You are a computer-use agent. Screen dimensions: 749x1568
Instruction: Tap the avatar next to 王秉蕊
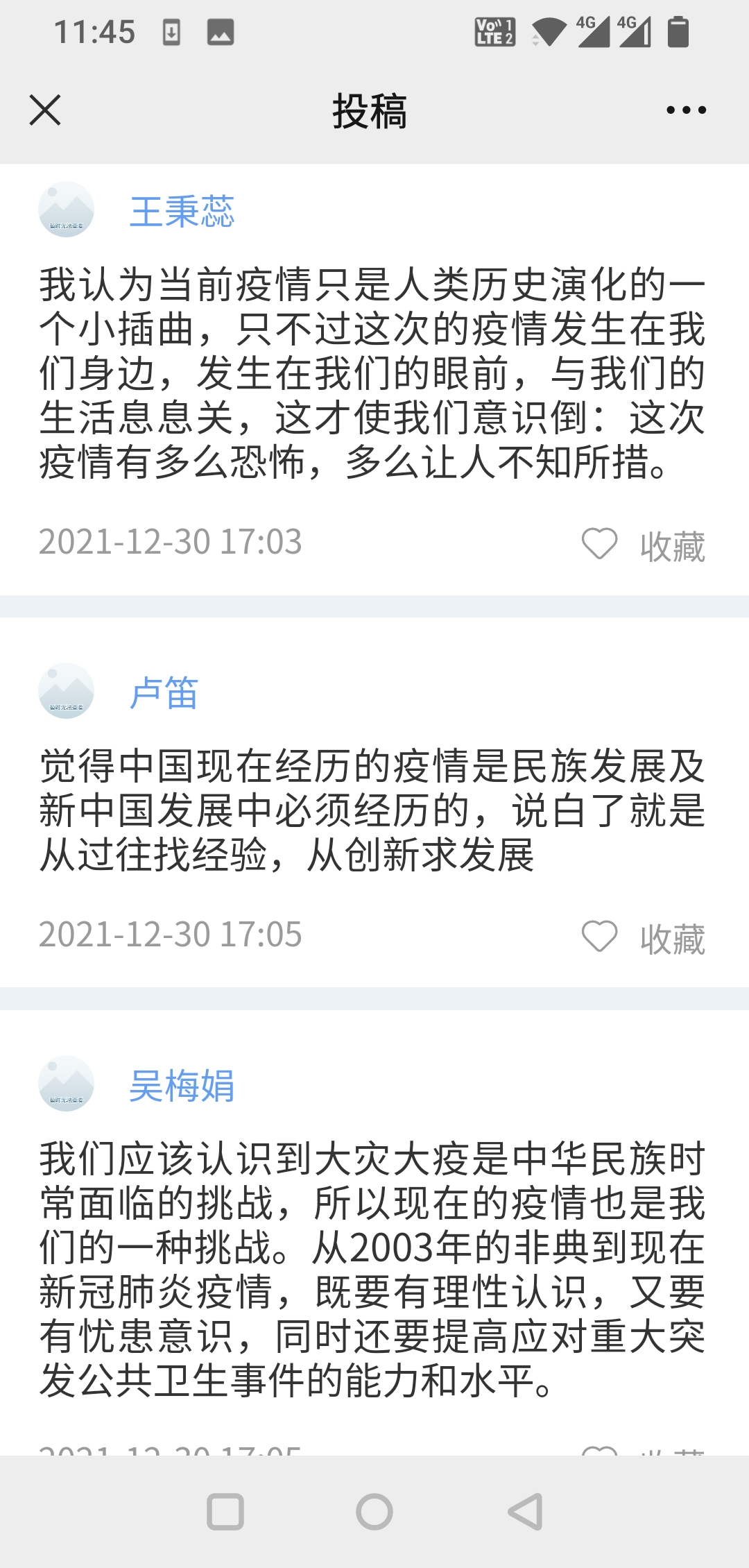coord(66,210)
